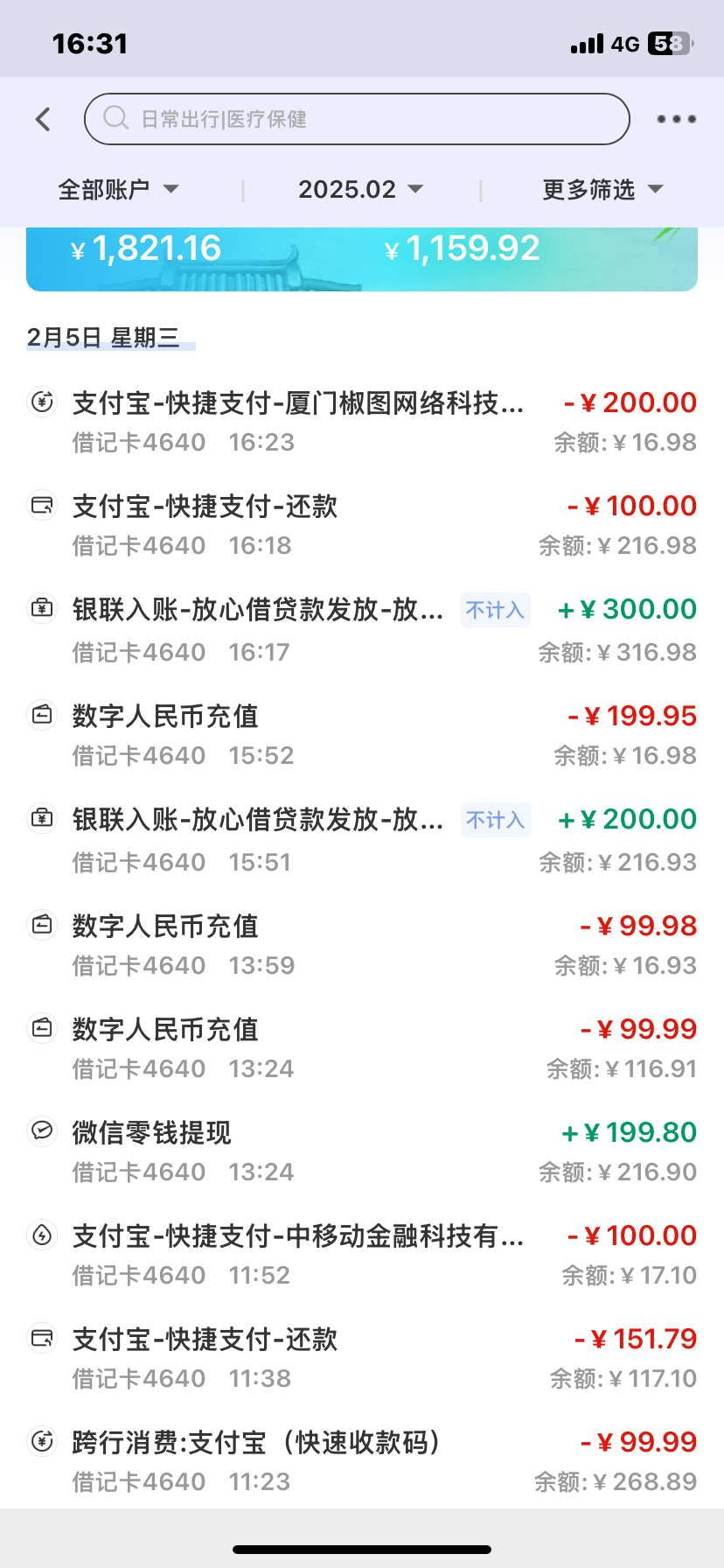This screenshot has width=724, height=1568.
Task: Tap the 日常出行|医疗保健 search field
Action: point(357,119)
